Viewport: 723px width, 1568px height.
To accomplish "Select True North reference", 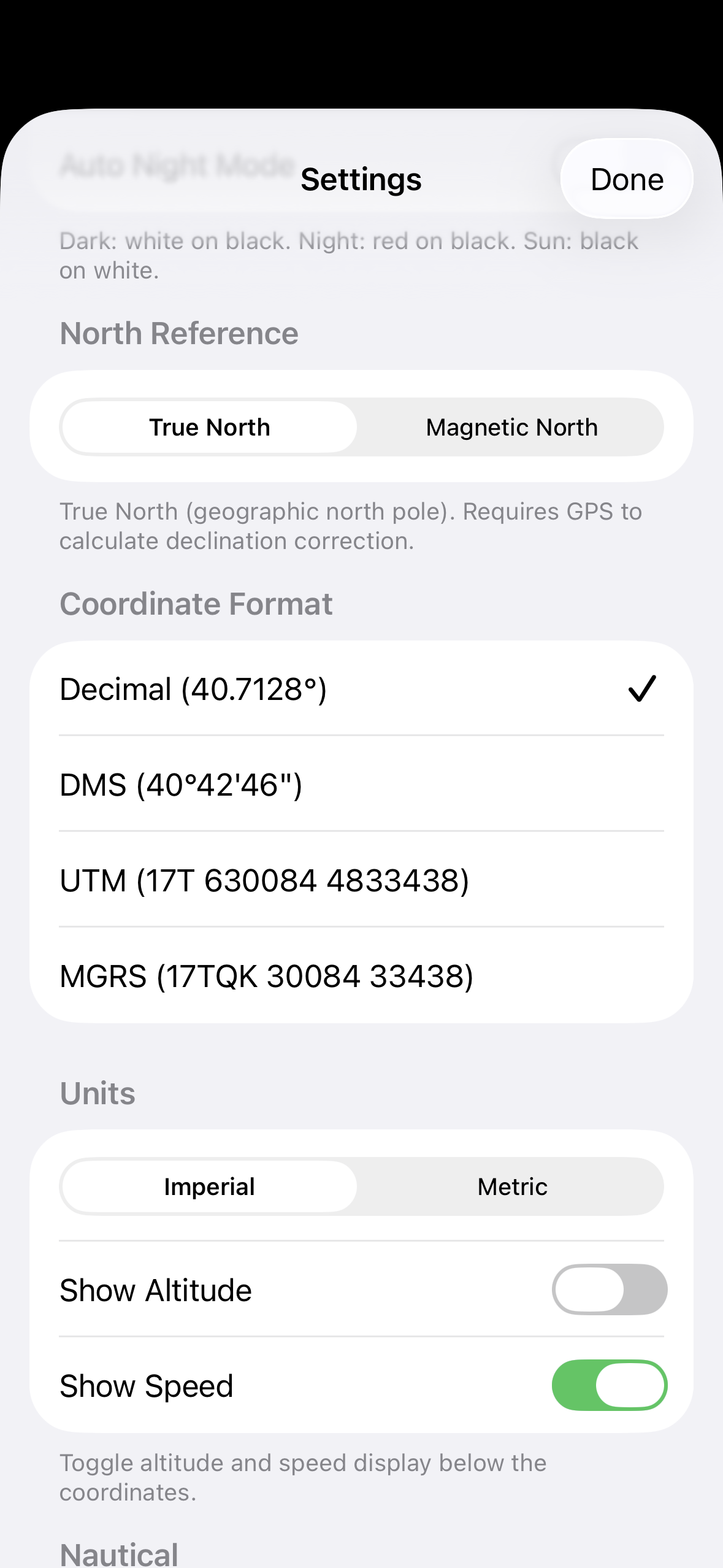I will tap(209, 427).
